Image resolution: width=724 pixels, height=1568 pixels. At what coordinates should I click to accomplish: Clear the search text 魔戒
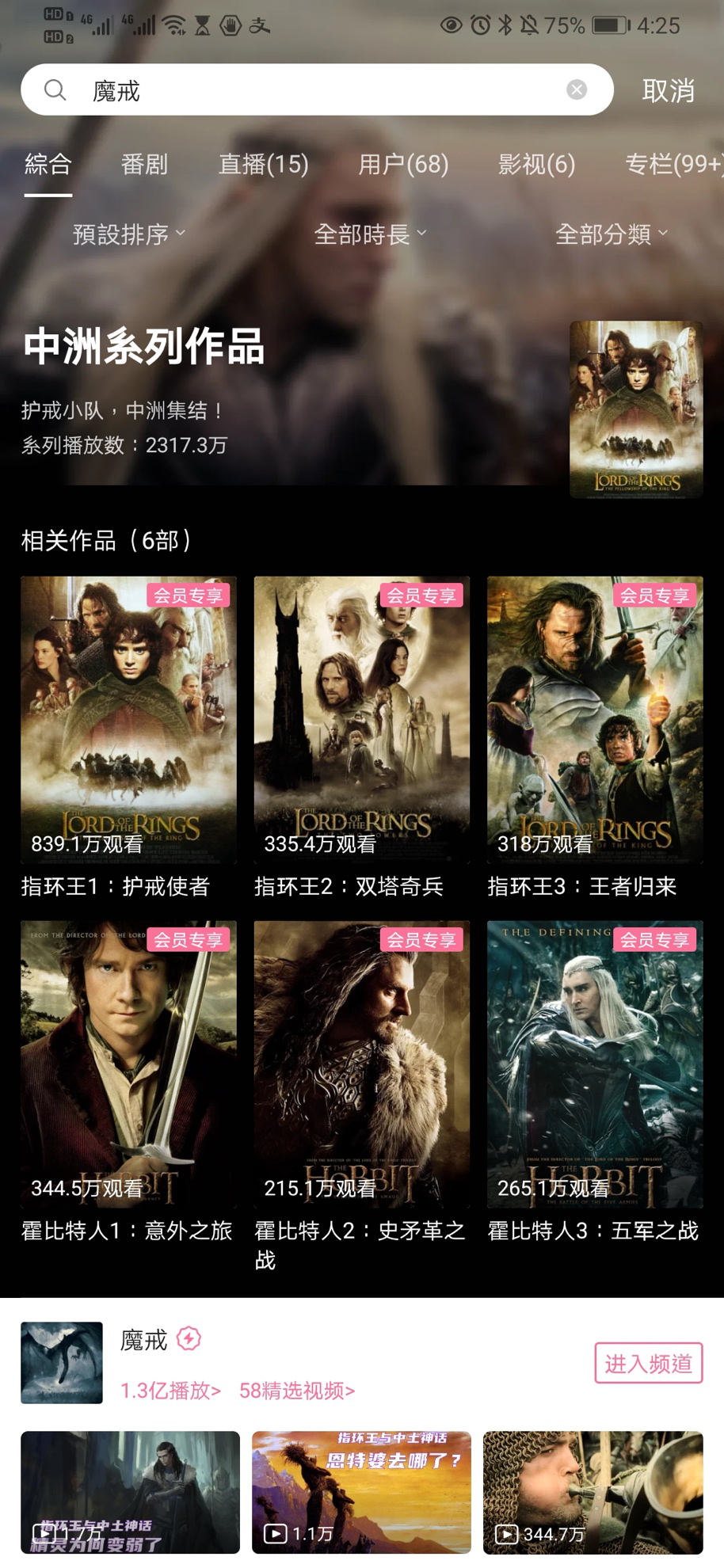click(x=577, y=90)
